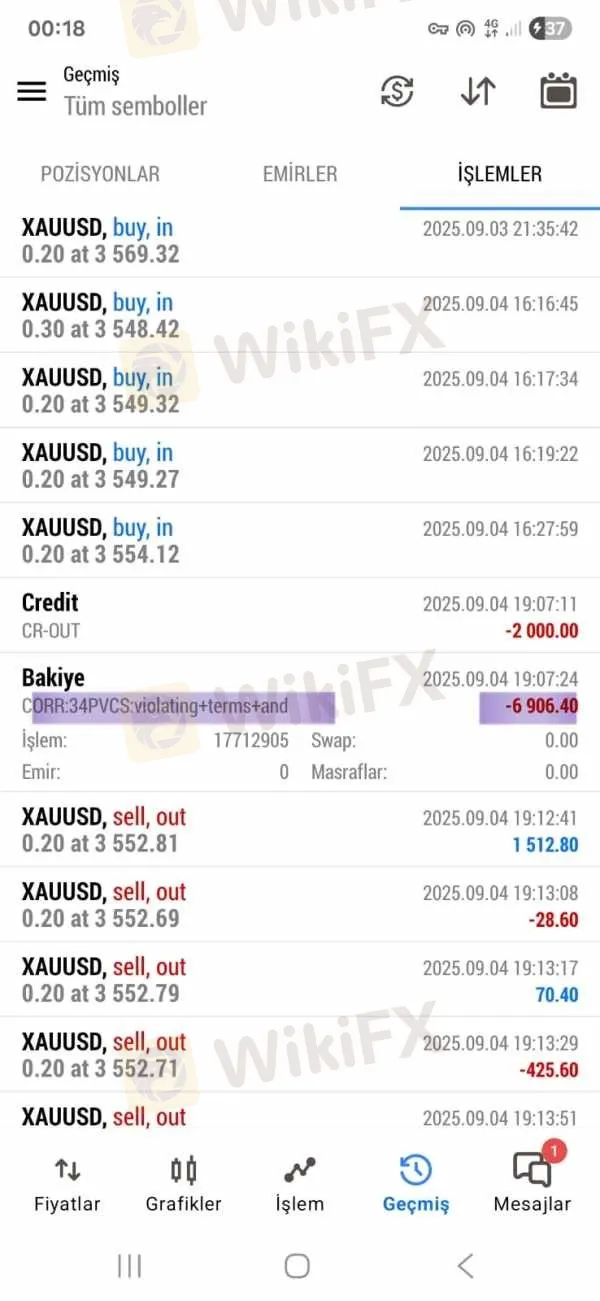Expand the XAUUSD buy 0.30 at 3 548.42

coord(300,316)
